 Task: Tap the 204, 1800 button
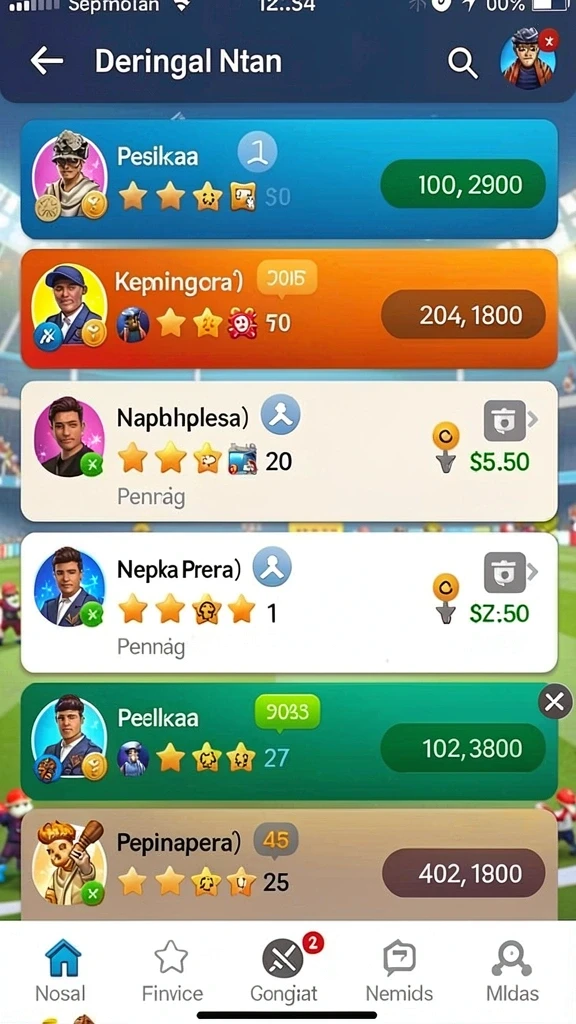click(463, 315)
